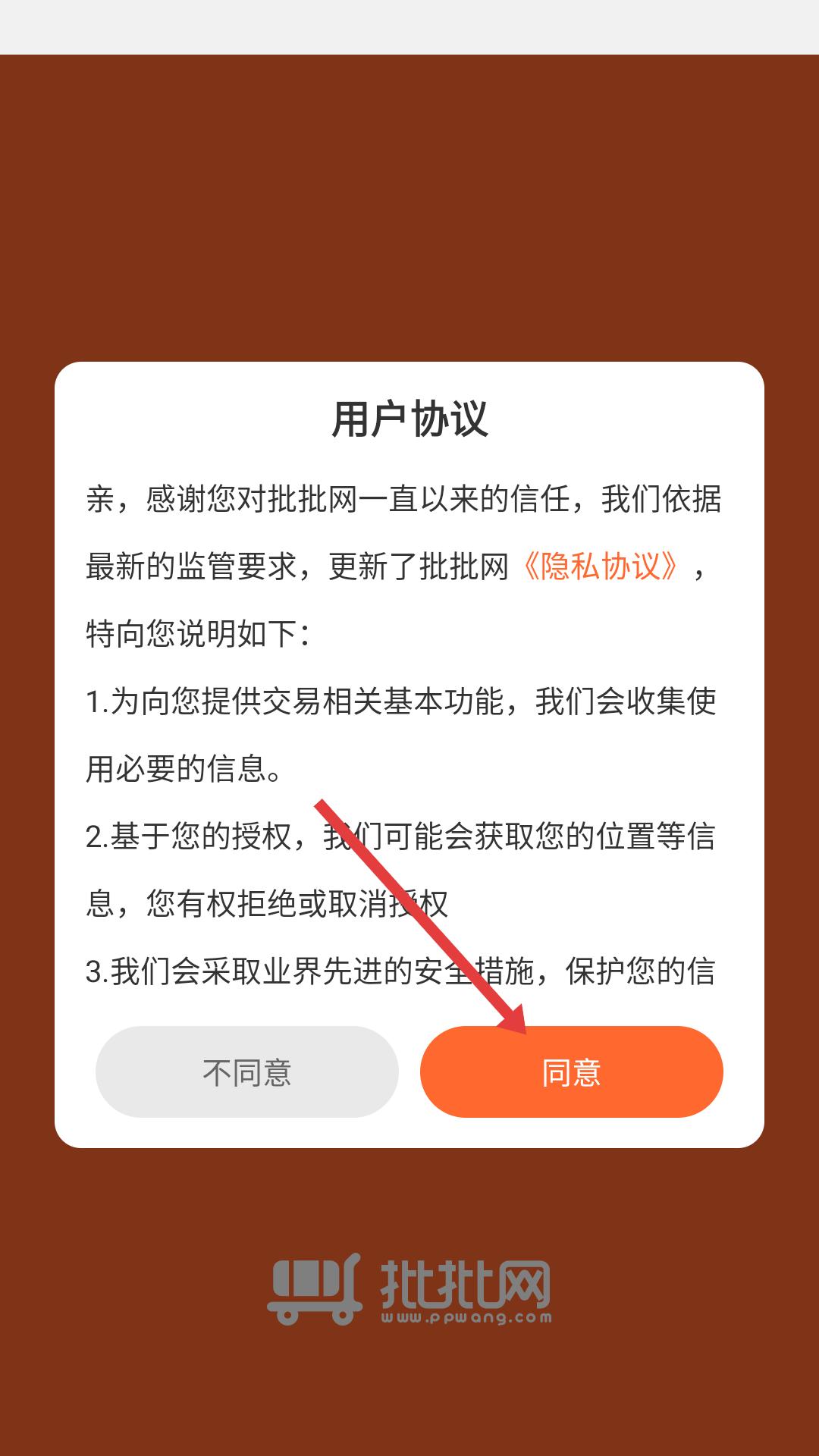
Task: Decline with the 不同意 button
Action: pos(247,1072)
